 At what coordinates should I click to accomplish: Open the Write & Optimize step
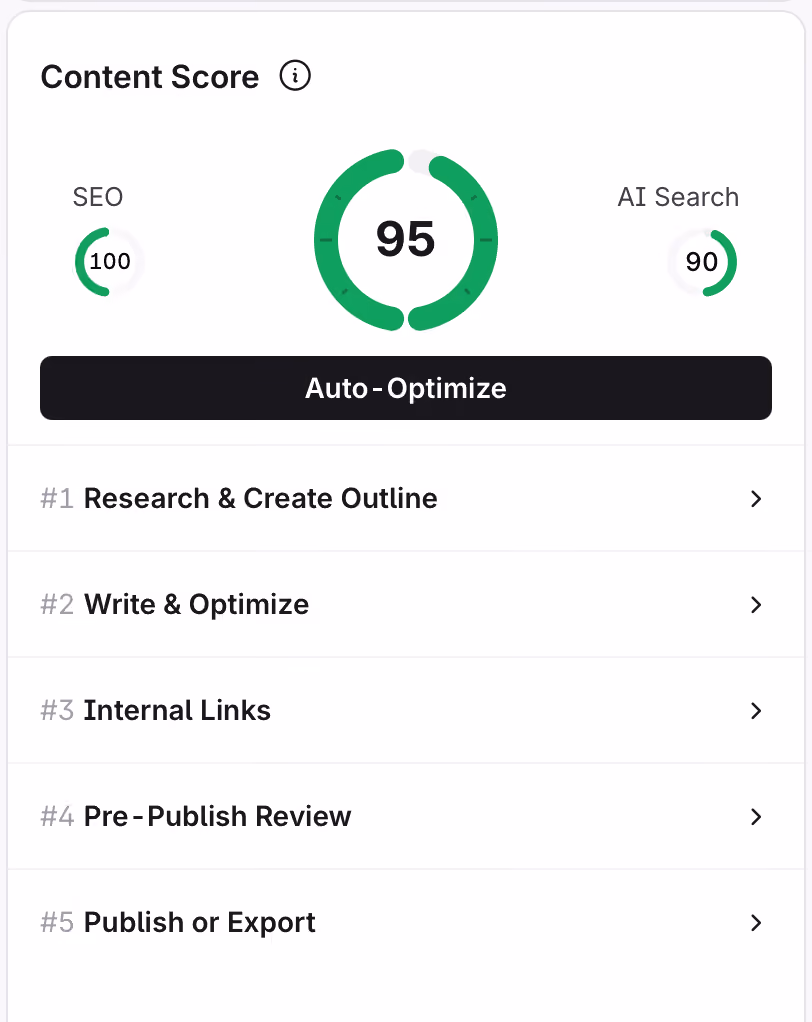[405, 604]
